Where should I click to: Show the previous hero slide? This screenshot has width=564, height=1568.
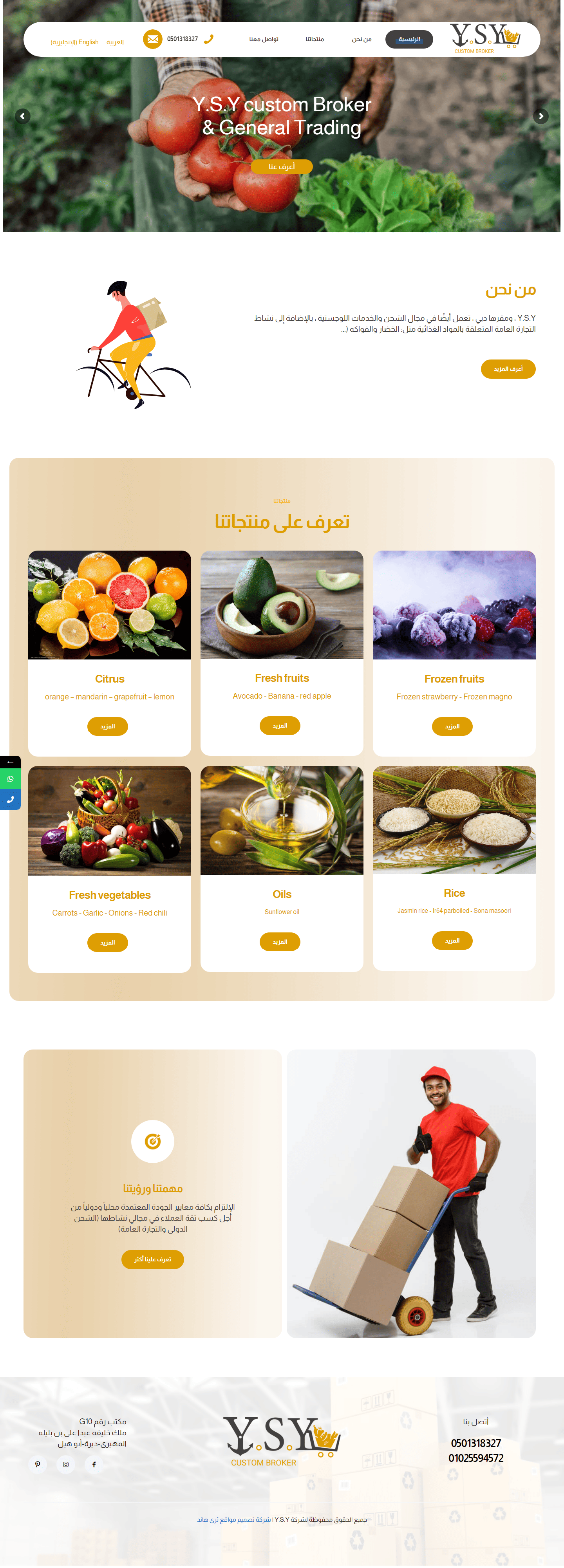click(x=23, y=116)
